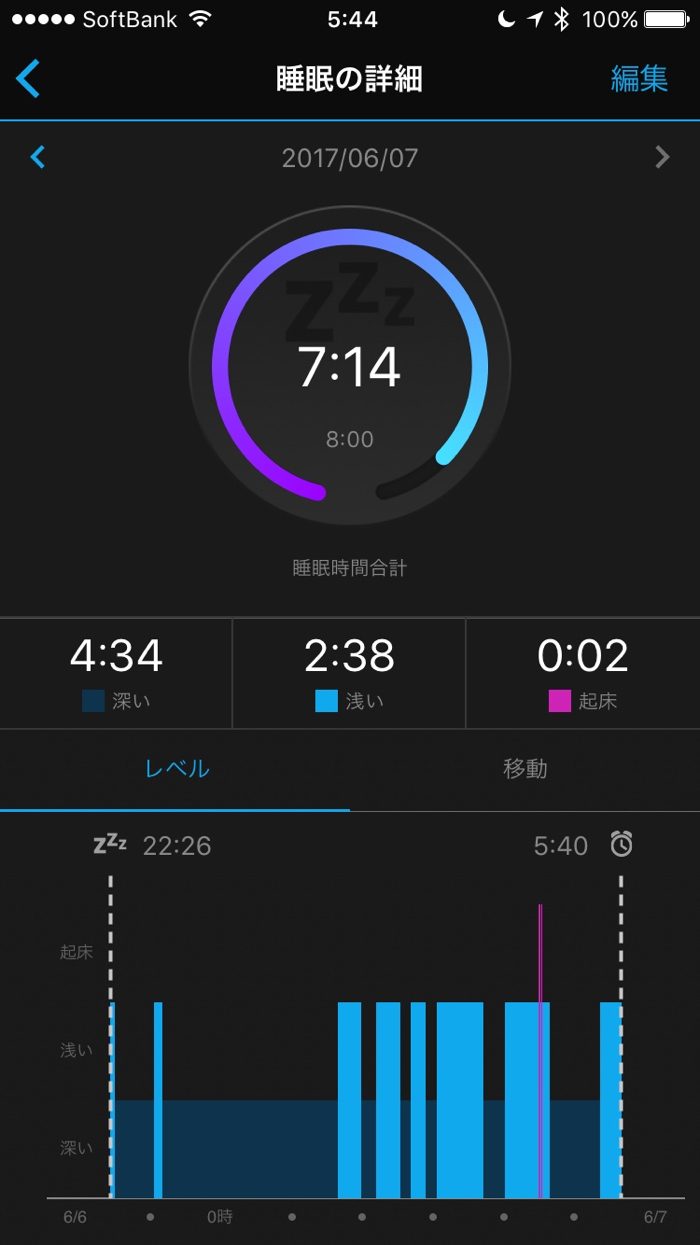Image resolution: width=700 pixels, height=1245 pixels.
Task: Tap 編集 to edit sleep data
Action: (639, 79)
